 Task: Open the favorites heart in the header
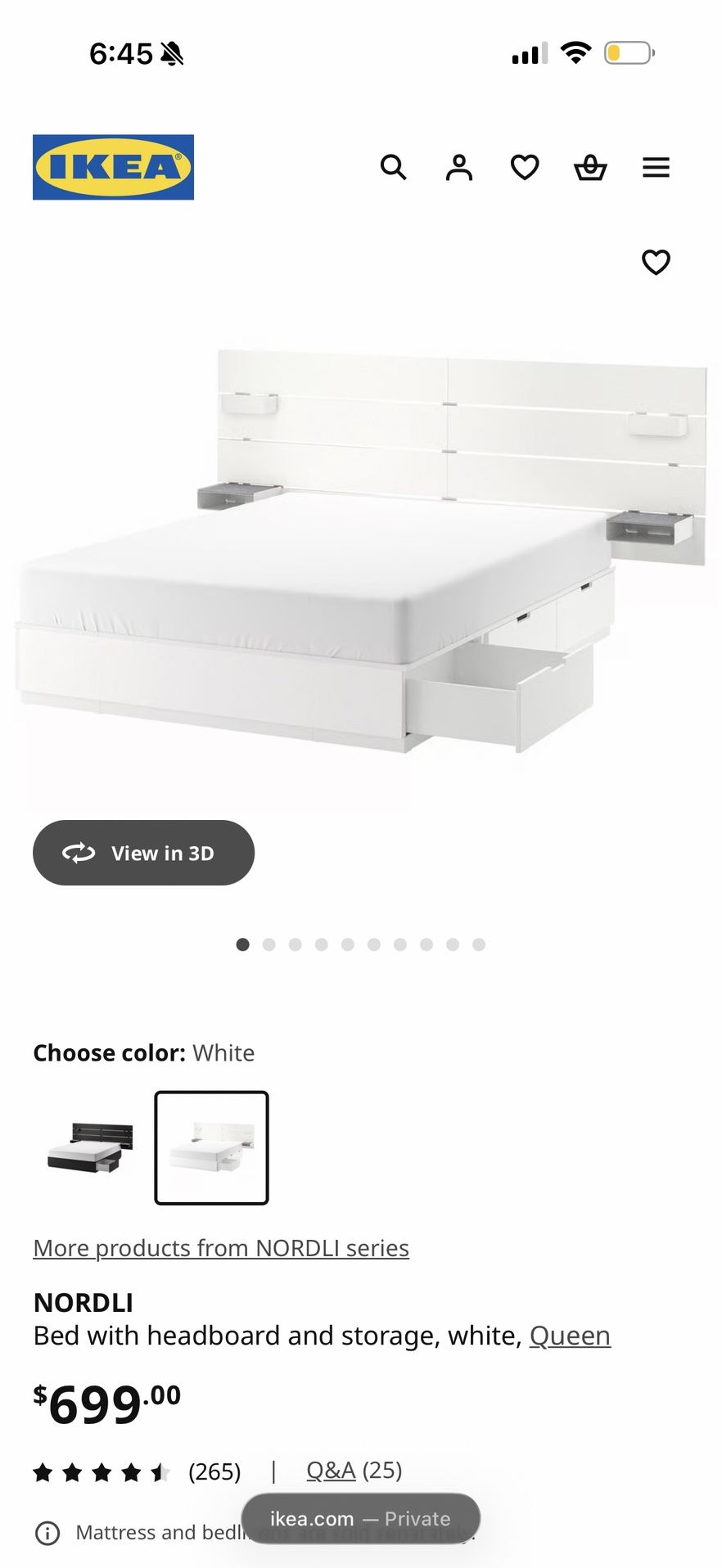(525, 168)
